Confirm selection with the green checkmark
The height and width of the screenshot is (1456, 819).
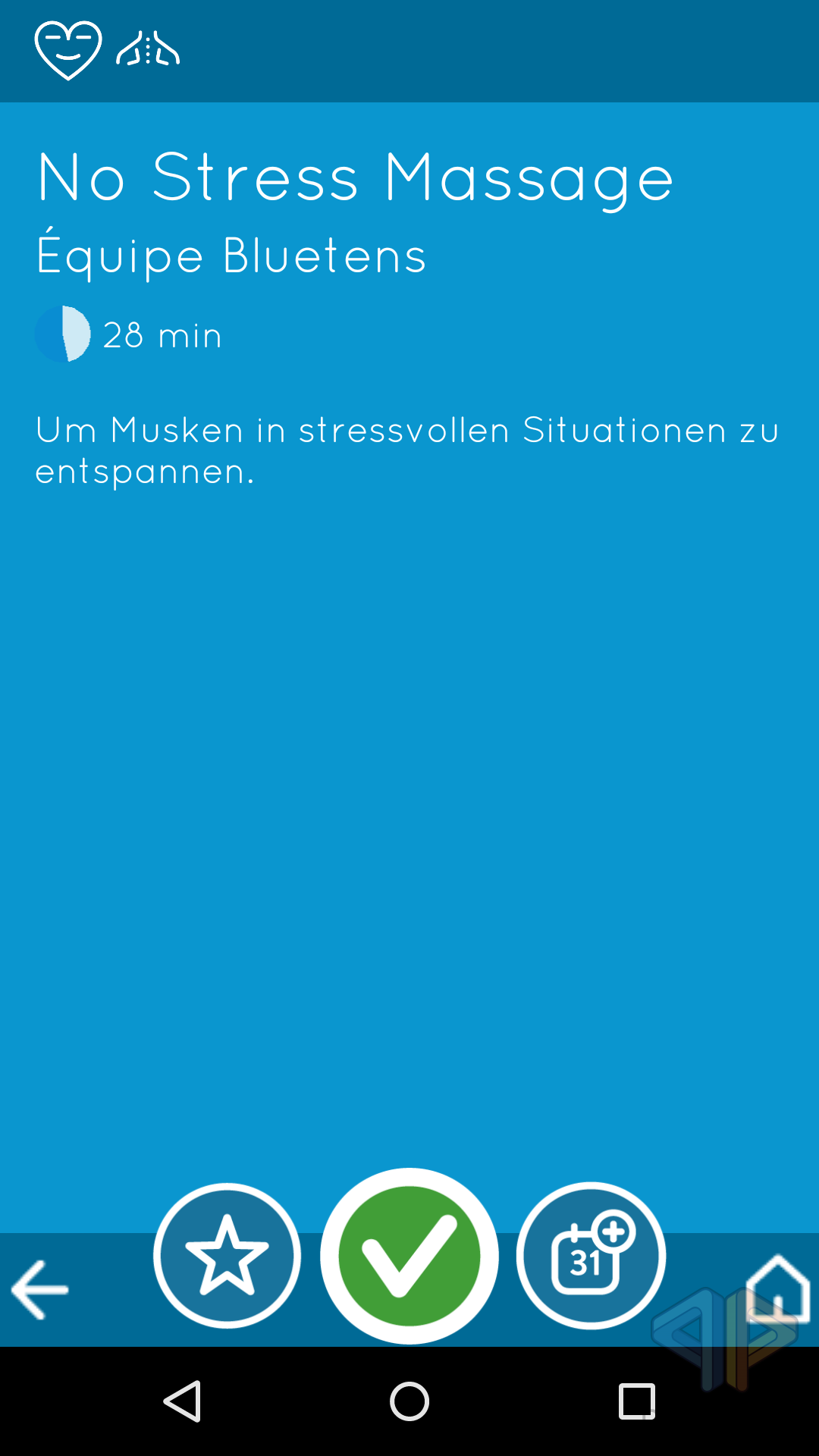point(409,1256)
